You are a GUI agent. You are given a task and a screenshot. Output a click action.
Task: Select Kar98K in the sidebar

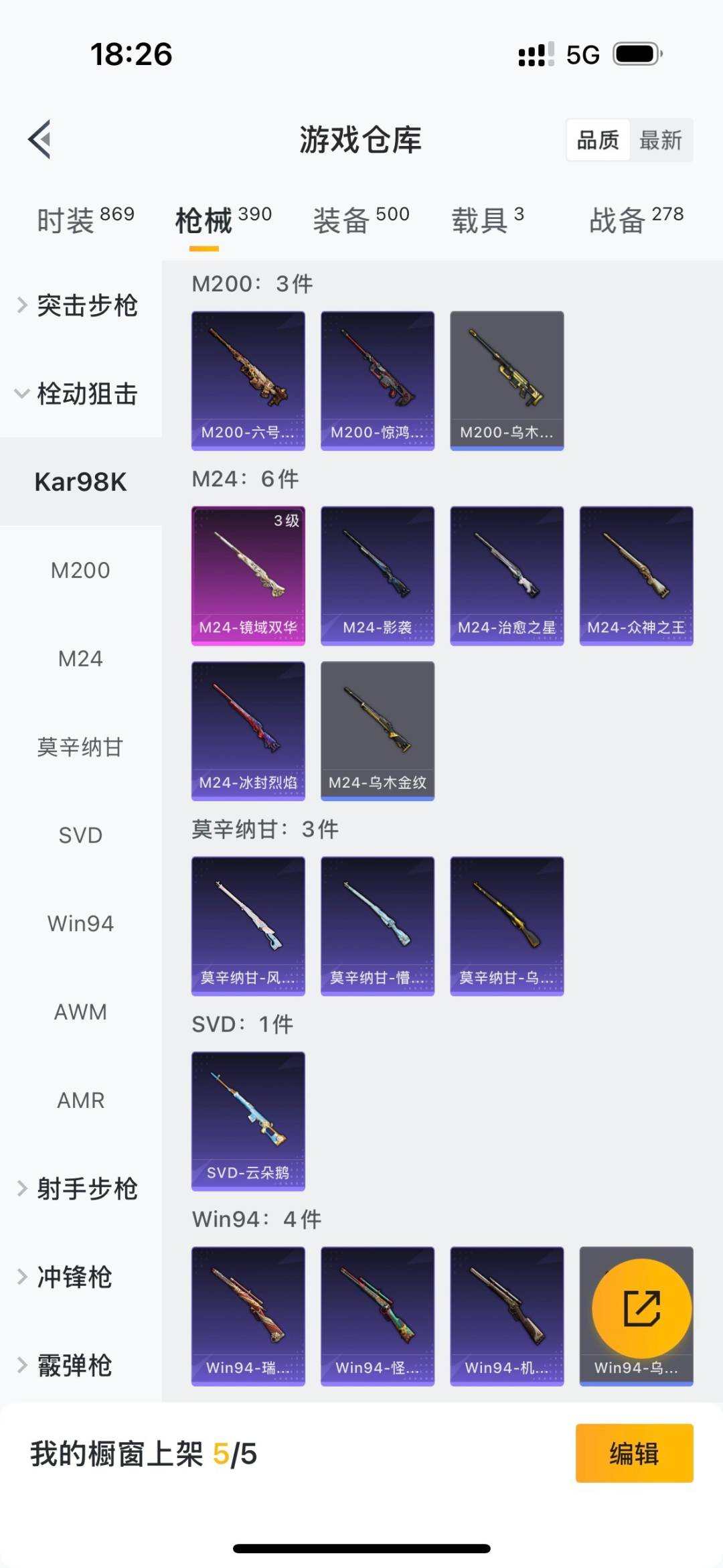[x=80, y=482]
